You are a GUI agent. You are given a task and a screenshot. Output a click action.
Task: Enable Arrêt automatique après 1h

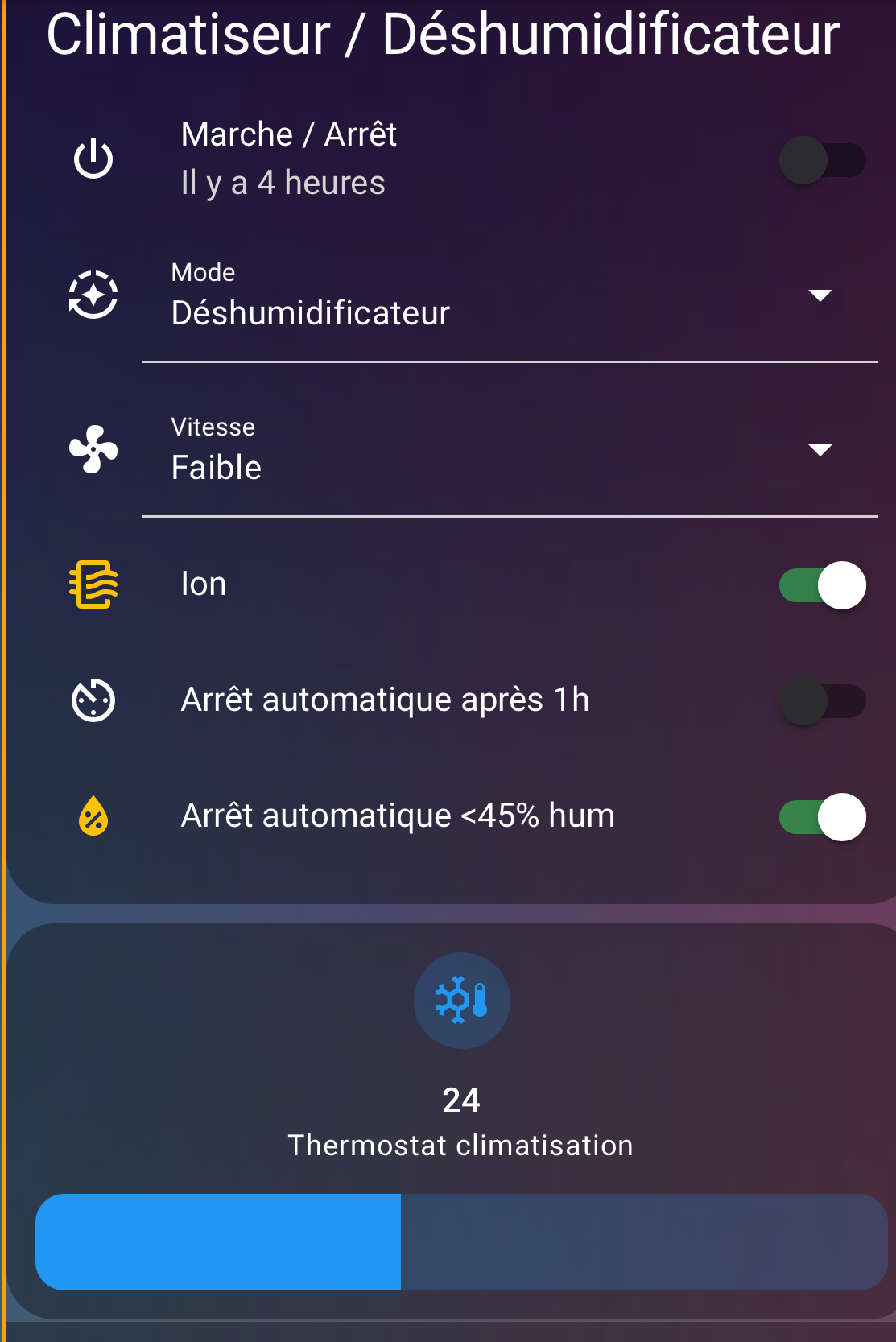[822, 701]
